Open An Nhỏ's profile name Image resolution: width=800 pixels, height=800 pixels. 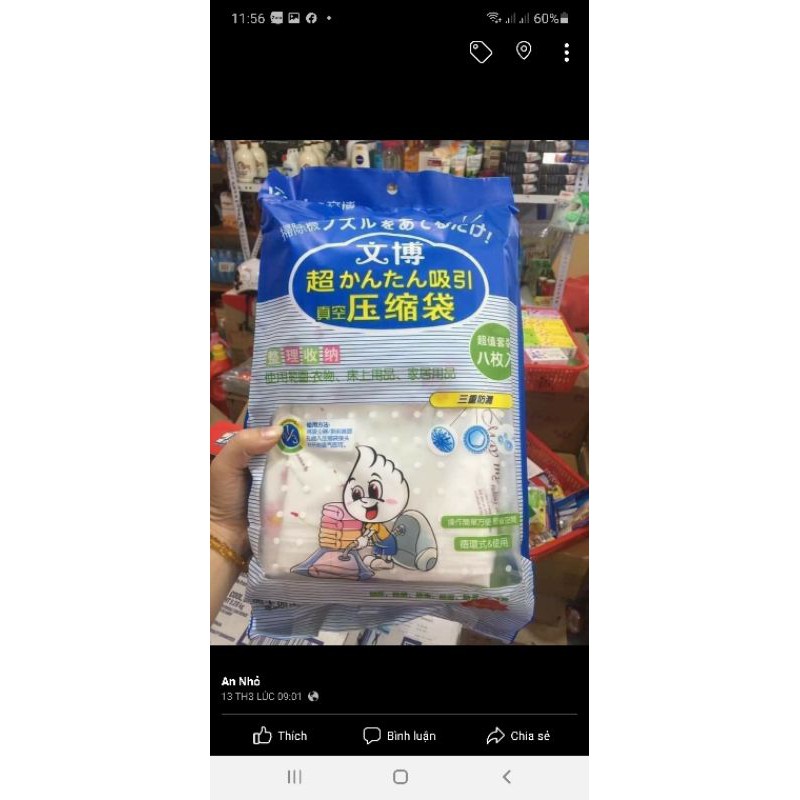(241, 681)
